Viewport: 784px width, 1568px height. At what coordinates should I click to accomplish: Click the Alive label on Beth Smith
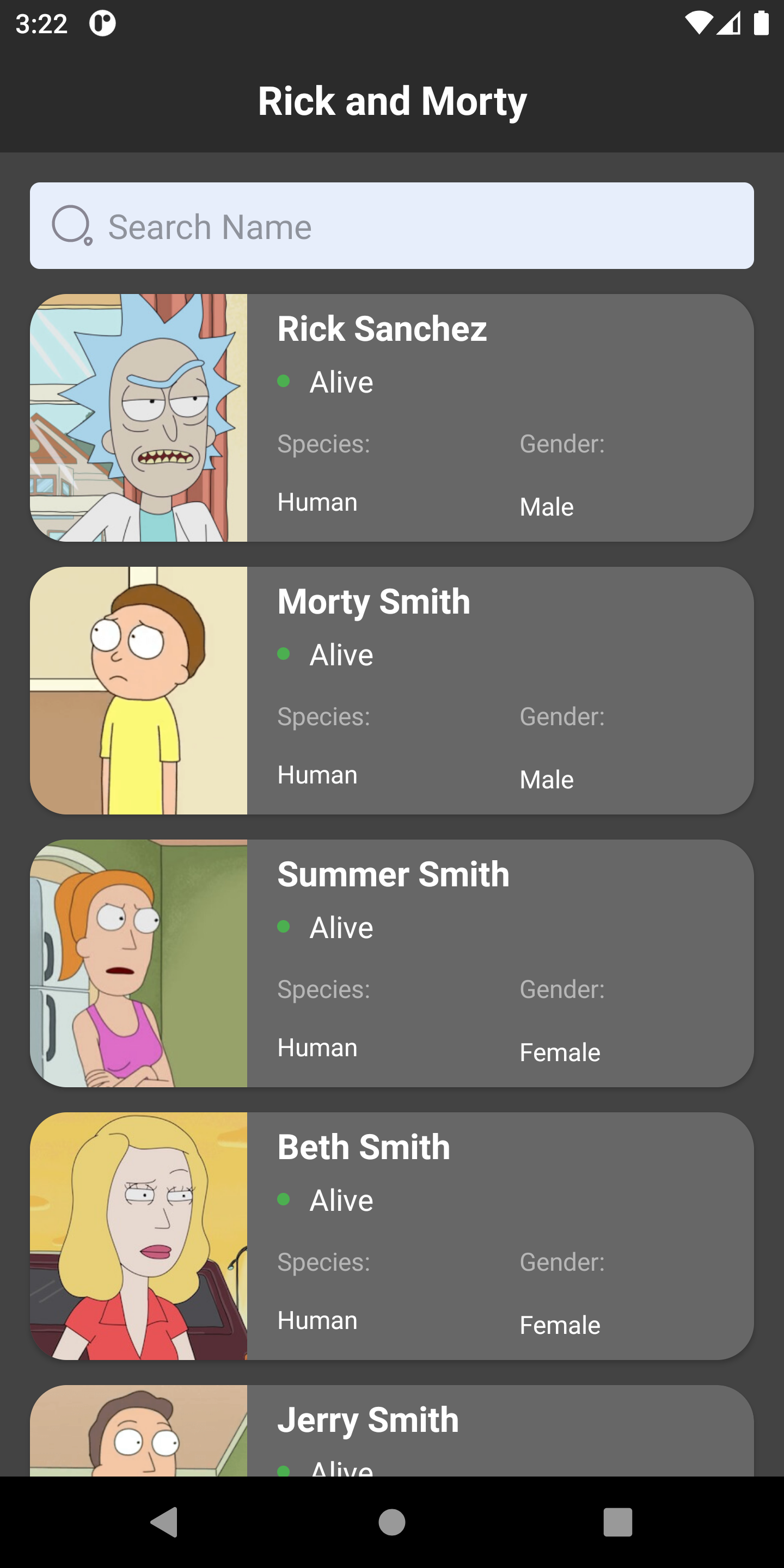[341, 1199]
